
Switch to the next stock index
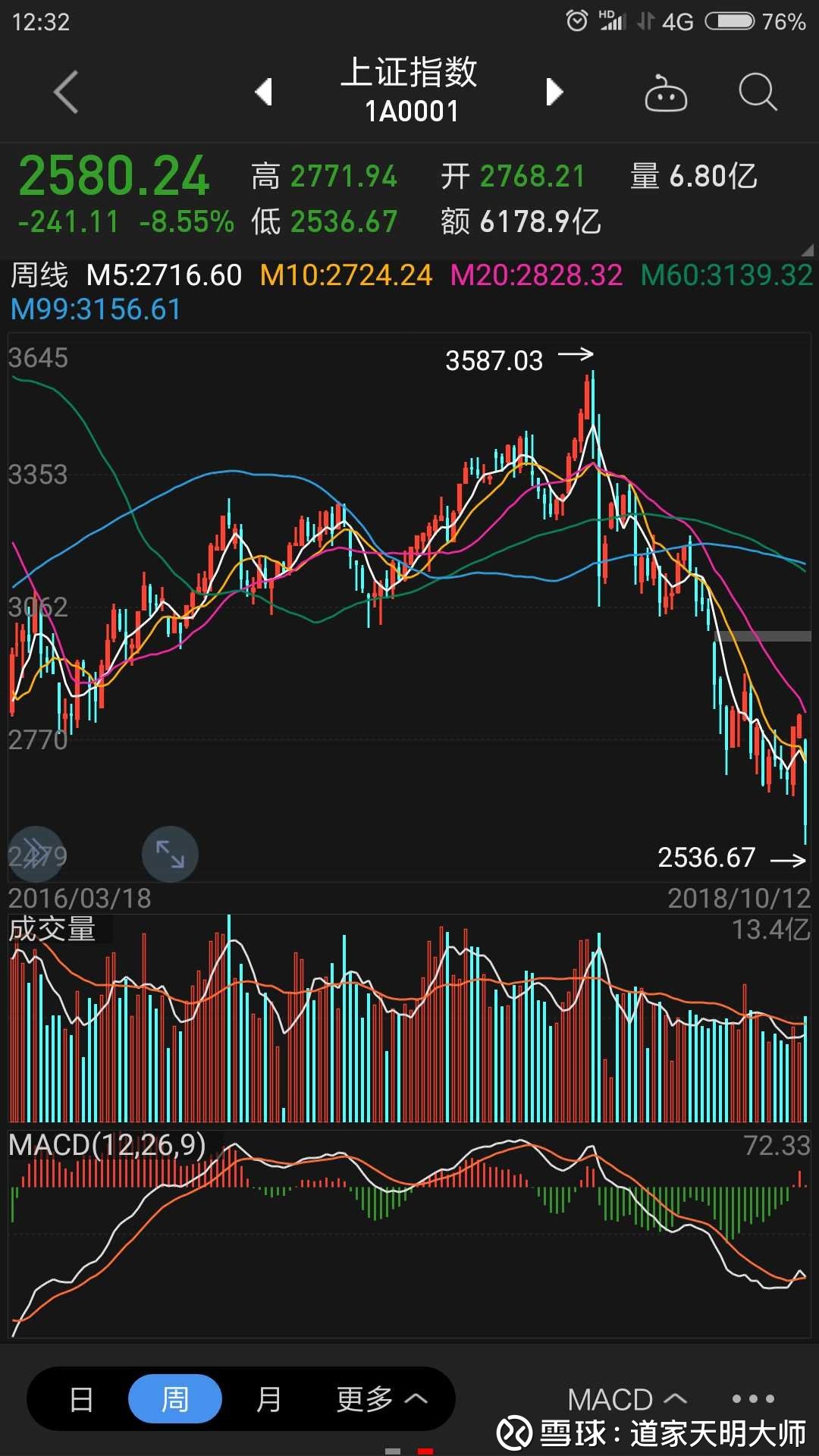click(555, 92)
